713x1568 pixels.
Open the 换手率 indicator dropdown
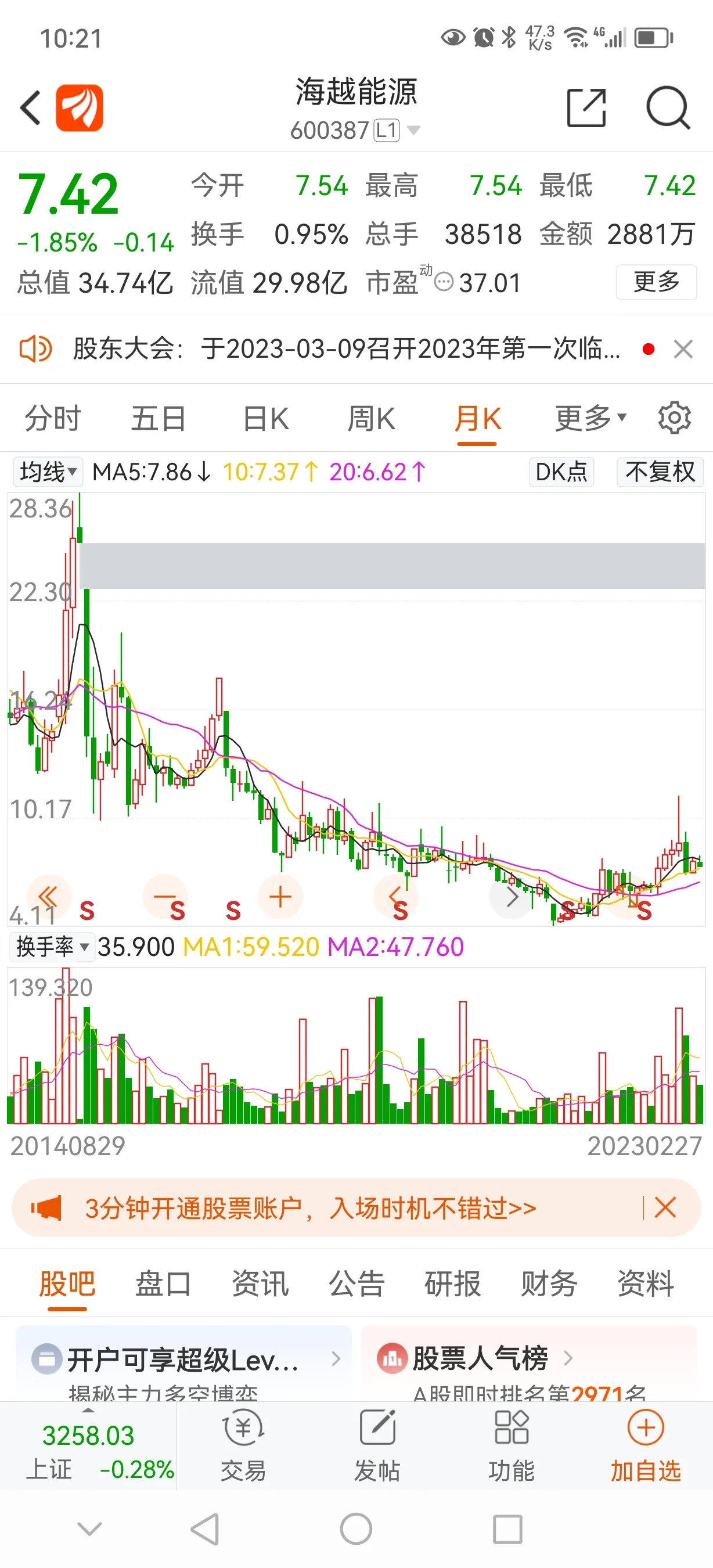(52, 947)
